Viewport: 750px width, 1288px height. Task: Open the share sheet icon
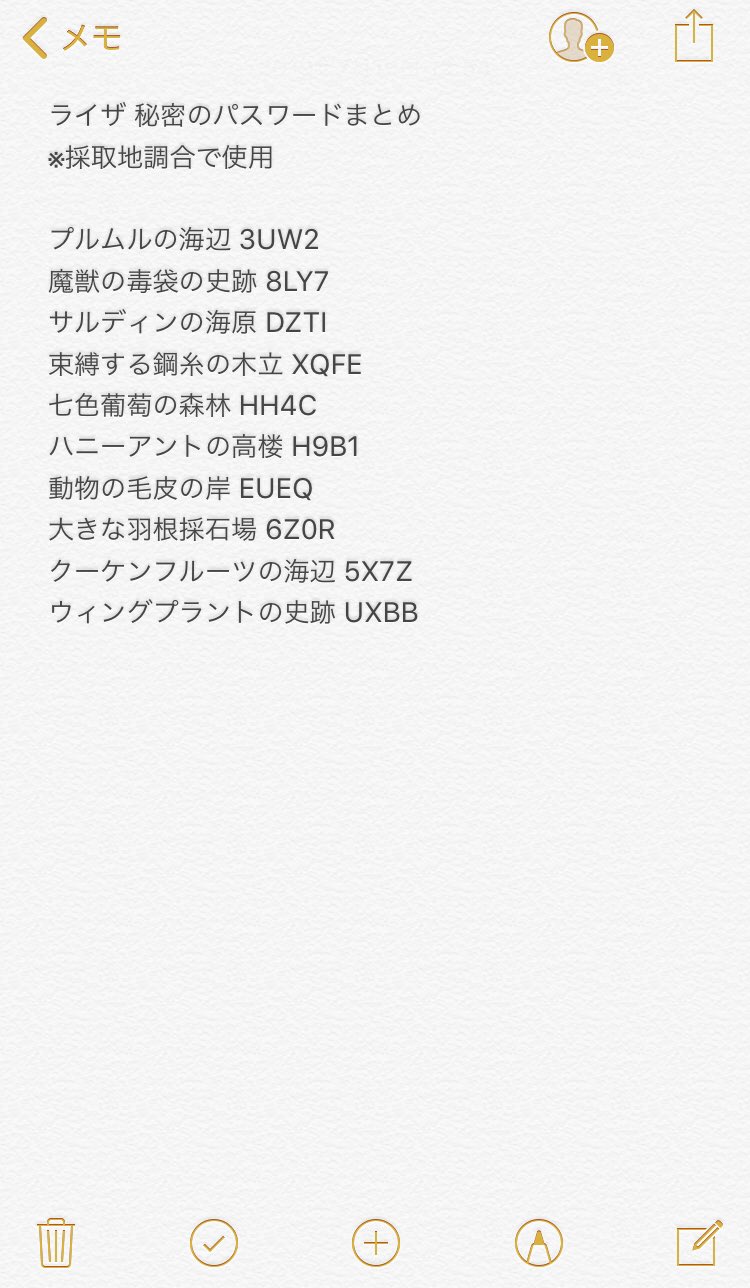click(x=694, y=36)
